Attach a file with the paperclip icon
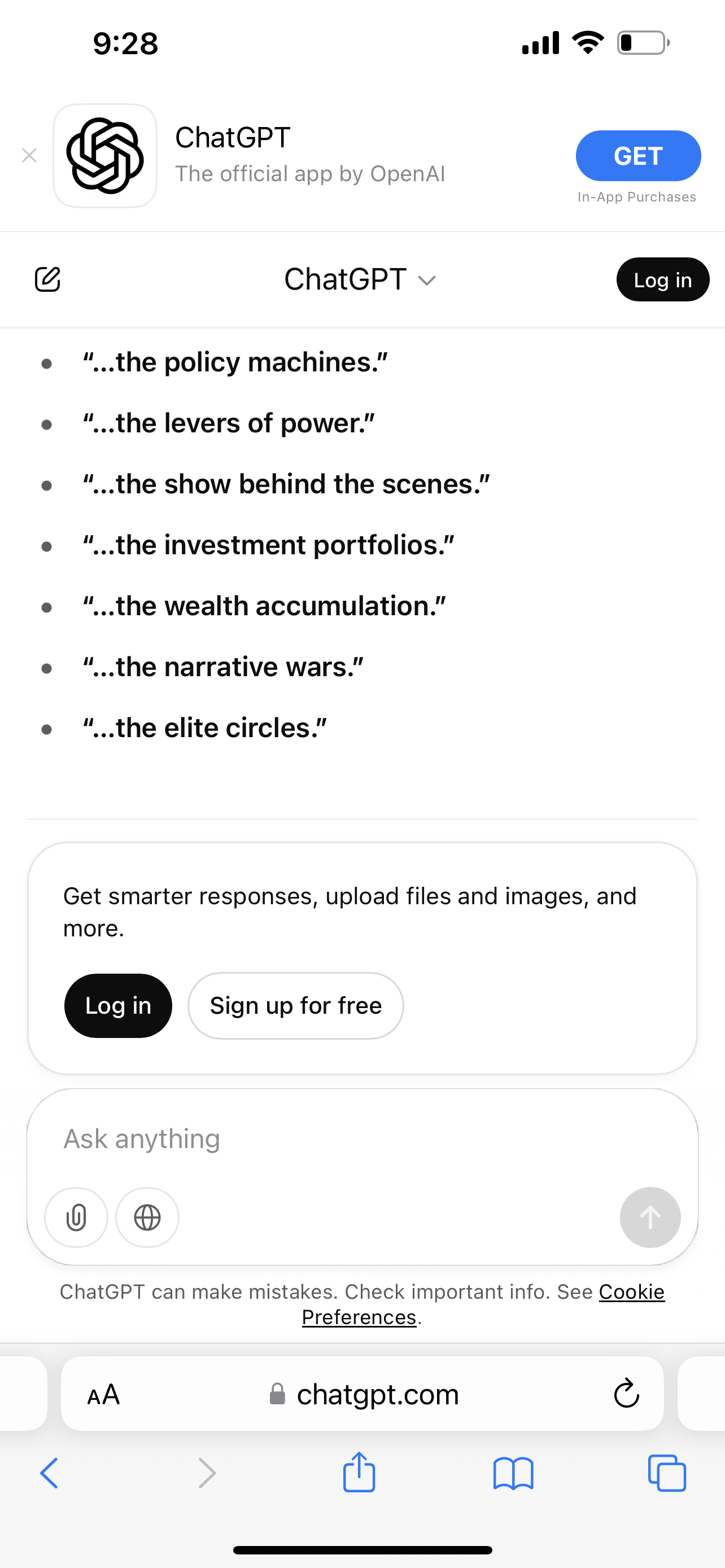 point(76,1217)
